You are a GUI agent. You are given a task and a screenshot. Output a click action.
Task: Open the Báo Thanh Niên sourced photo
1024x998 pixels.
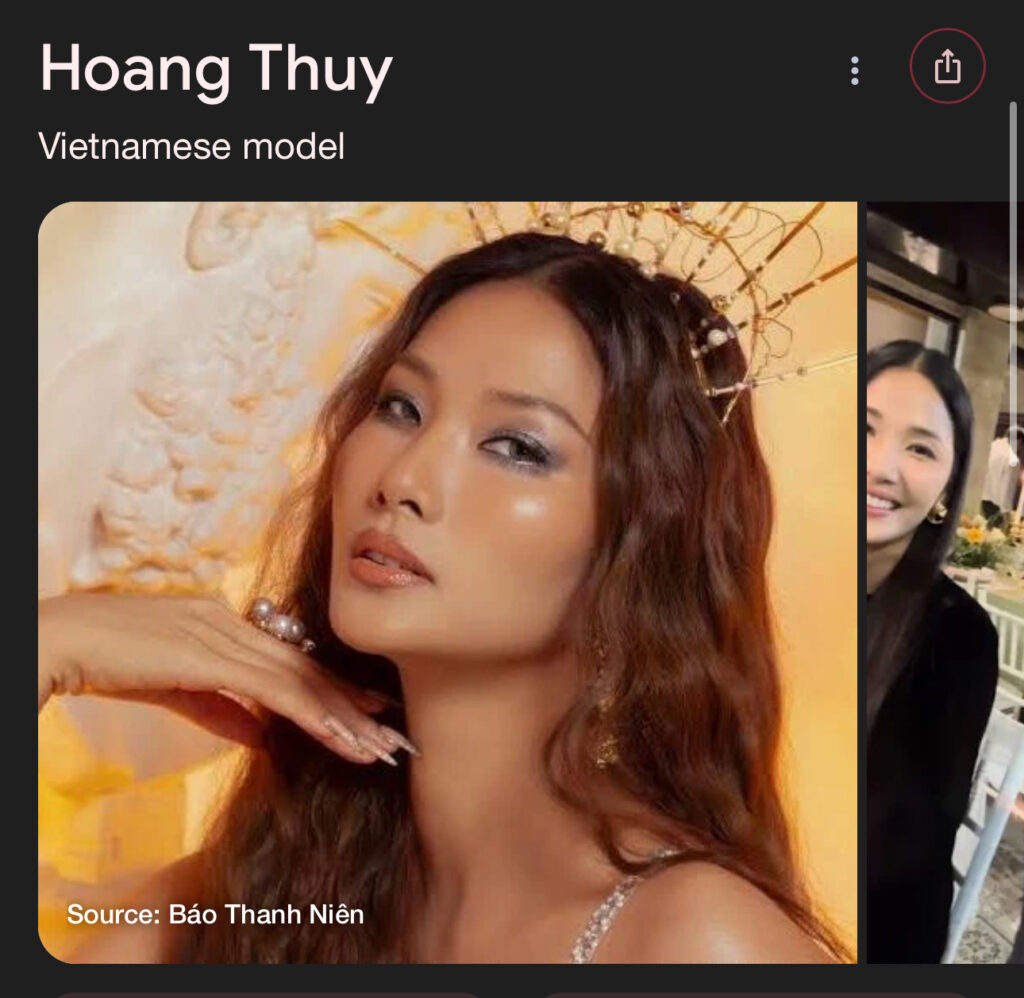(447, 582)
